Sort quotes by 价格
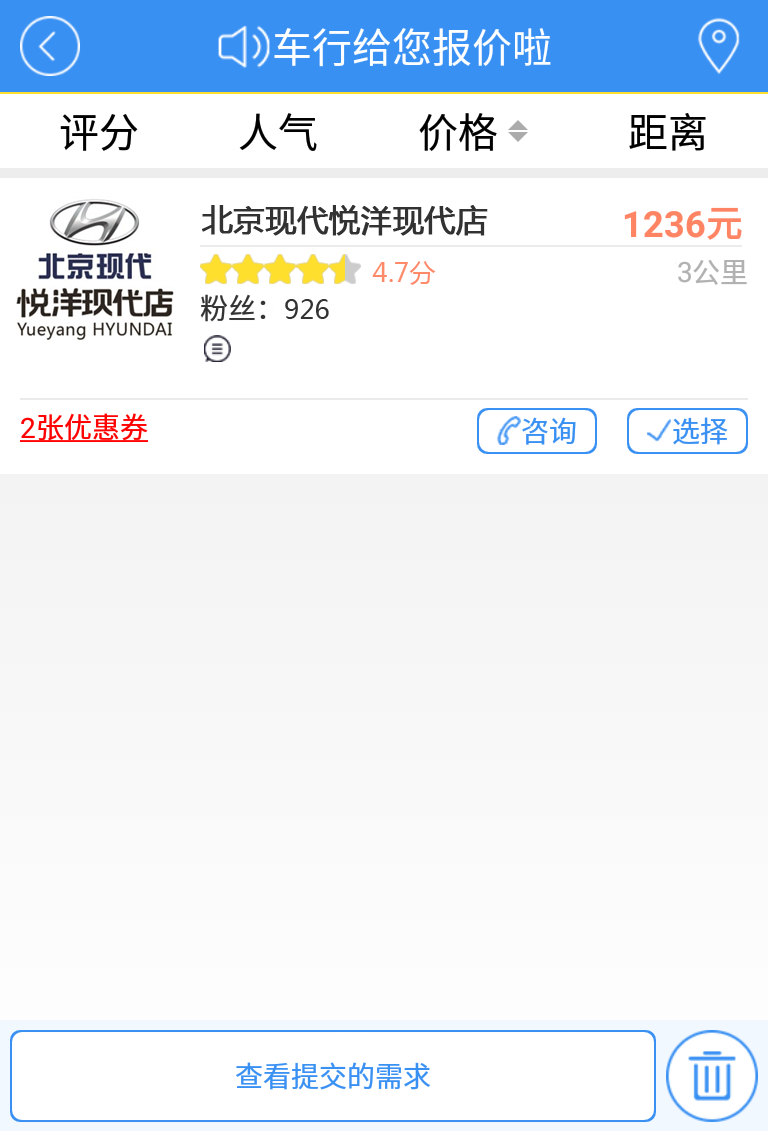 472,132
